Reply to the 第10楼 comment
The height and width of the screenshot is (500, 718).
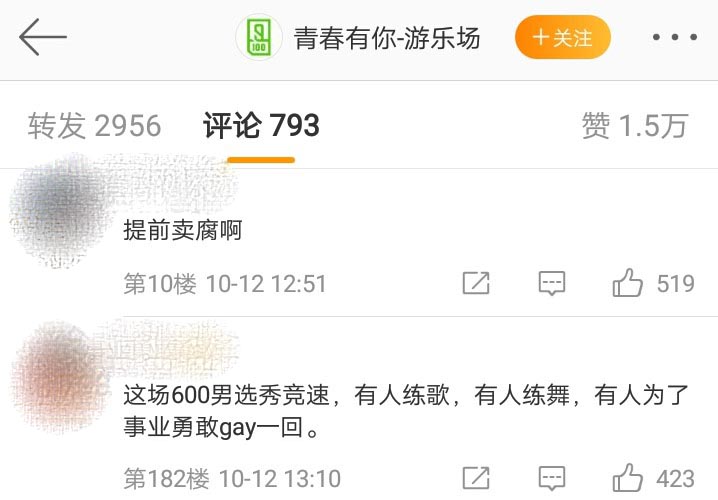[552, 283]
